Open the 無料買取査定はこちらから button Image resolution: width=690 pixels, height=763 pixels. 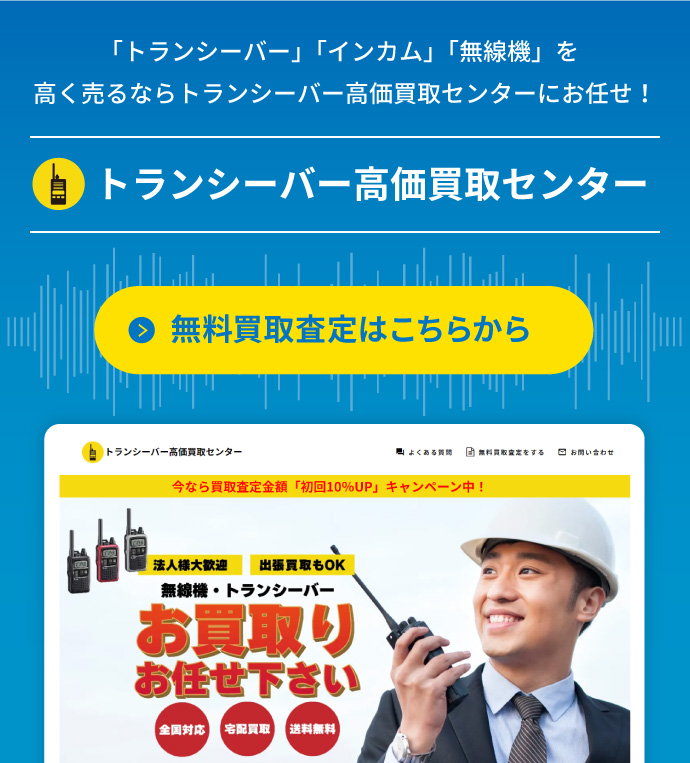[x=344, y=329]
